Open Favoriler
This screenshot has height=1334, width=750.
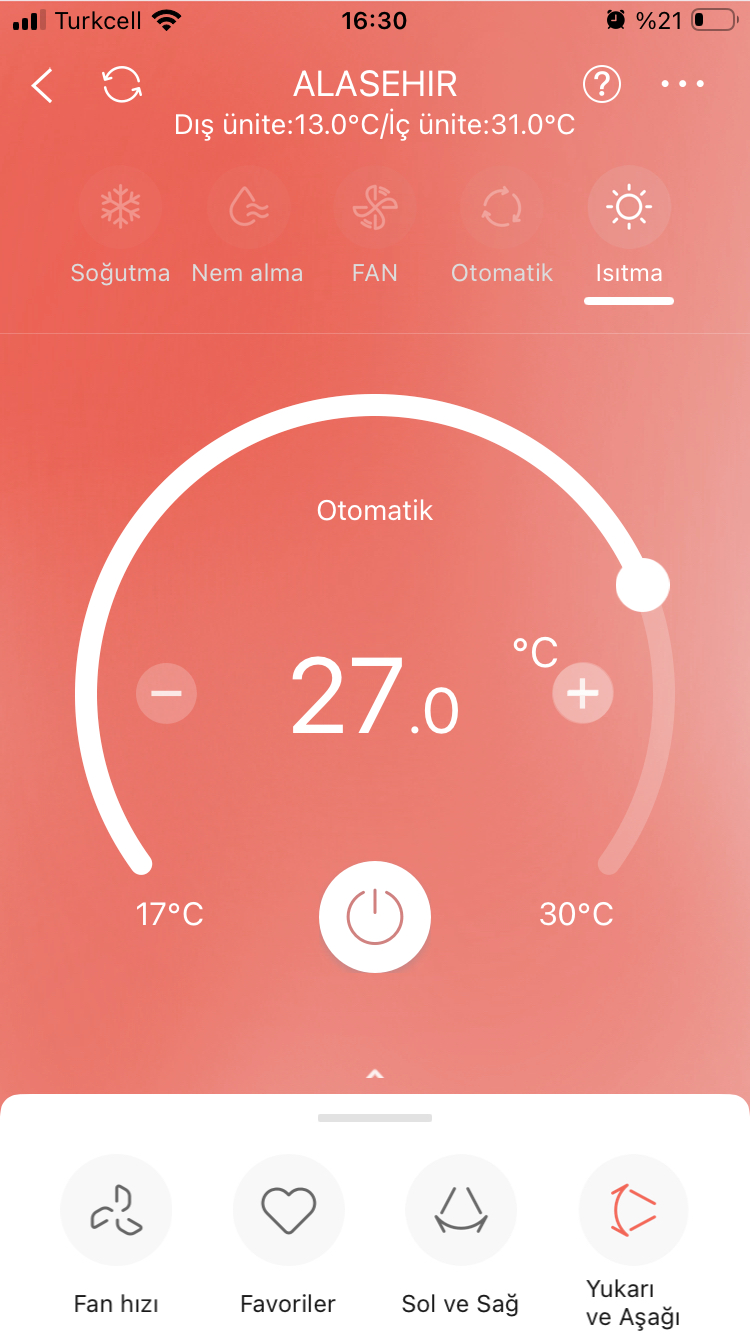click(288, 1210)
